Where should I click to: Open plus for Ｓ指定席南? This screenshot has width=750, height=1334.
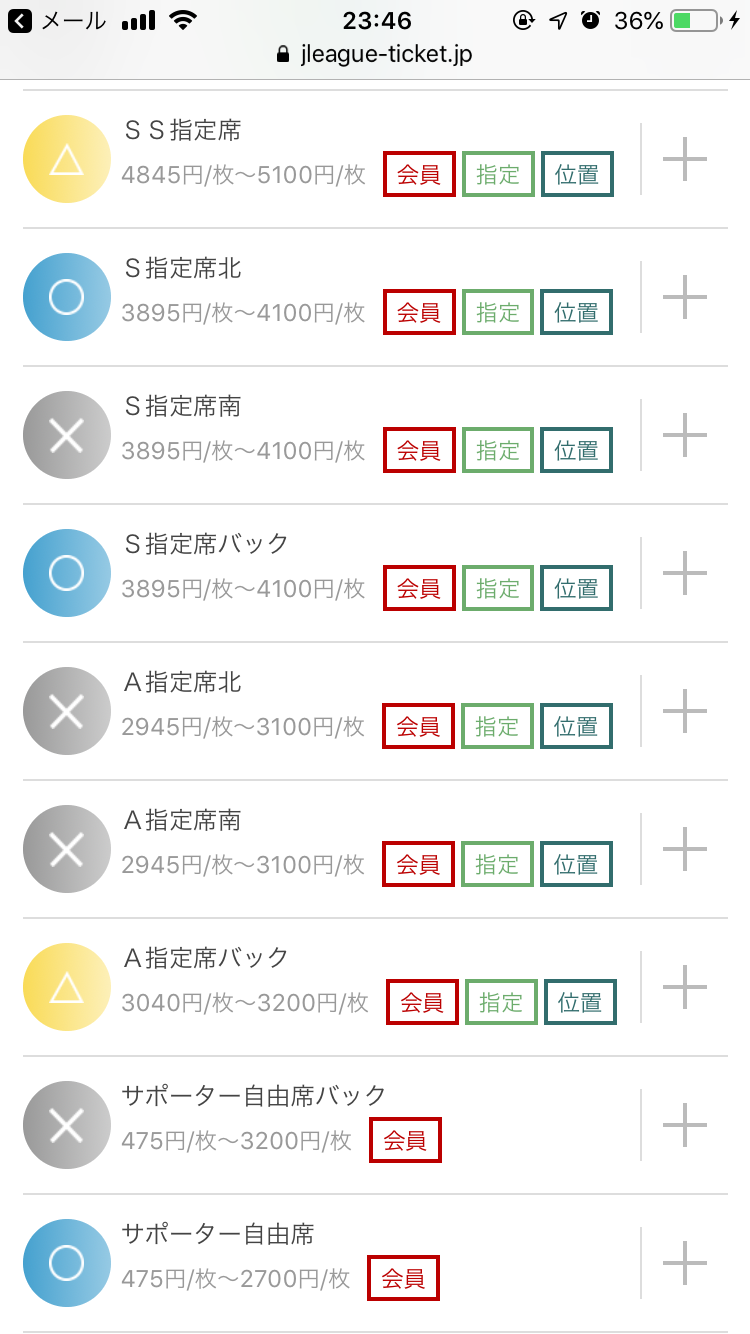685,435
